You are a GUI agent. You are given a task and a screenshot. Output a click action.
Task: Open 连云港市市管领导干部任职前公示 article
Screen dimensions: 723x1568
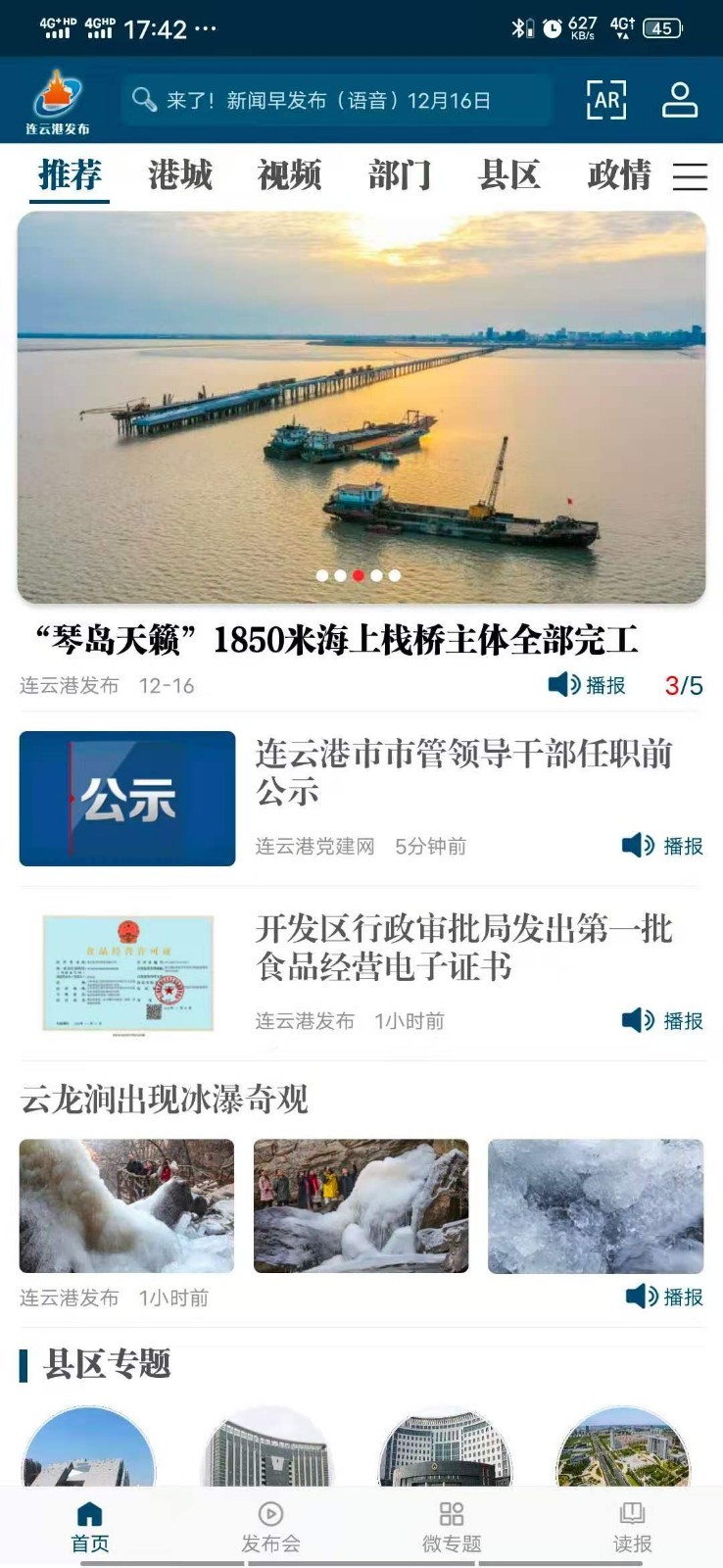point(463,772)
